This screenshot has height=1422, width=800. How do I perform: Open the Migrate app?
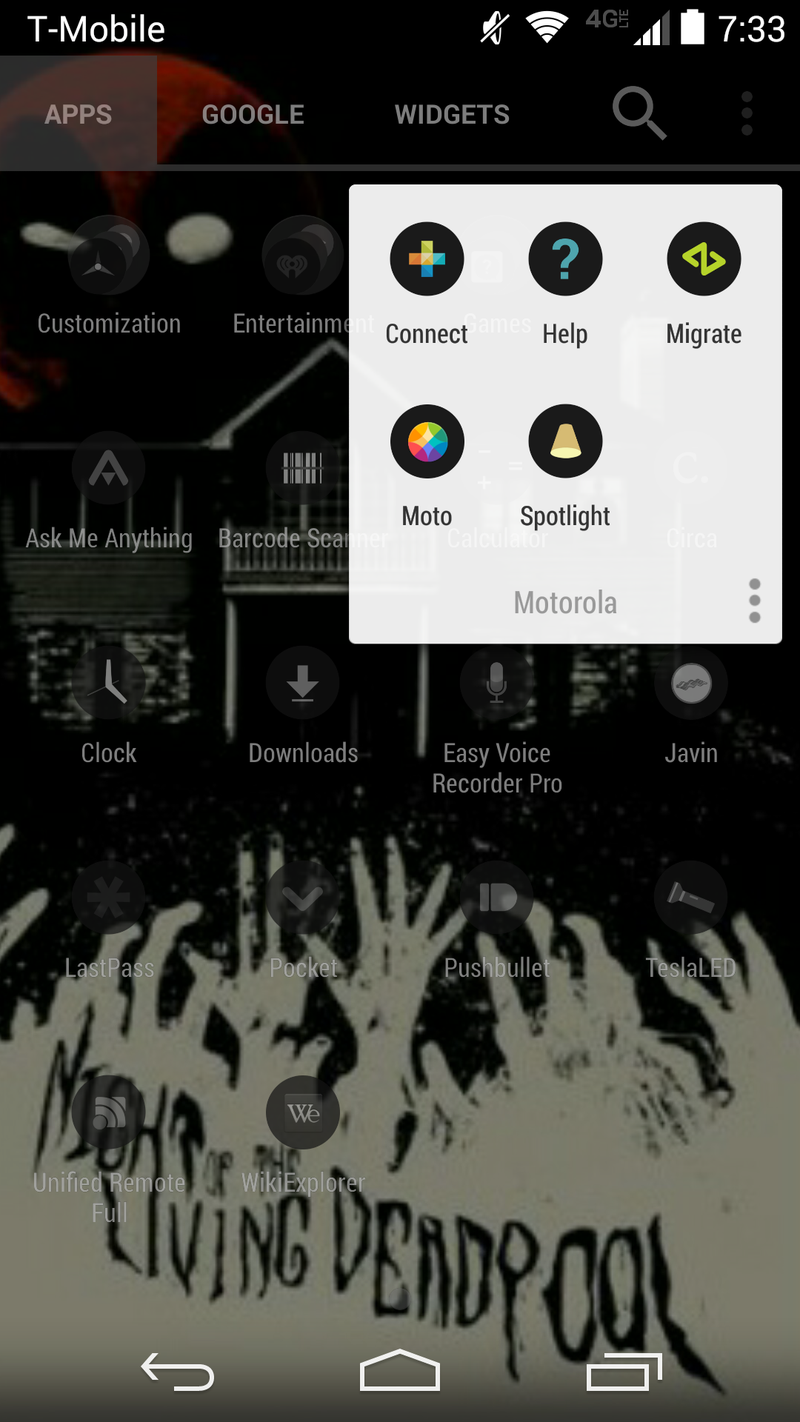click(x=704, y=260)
